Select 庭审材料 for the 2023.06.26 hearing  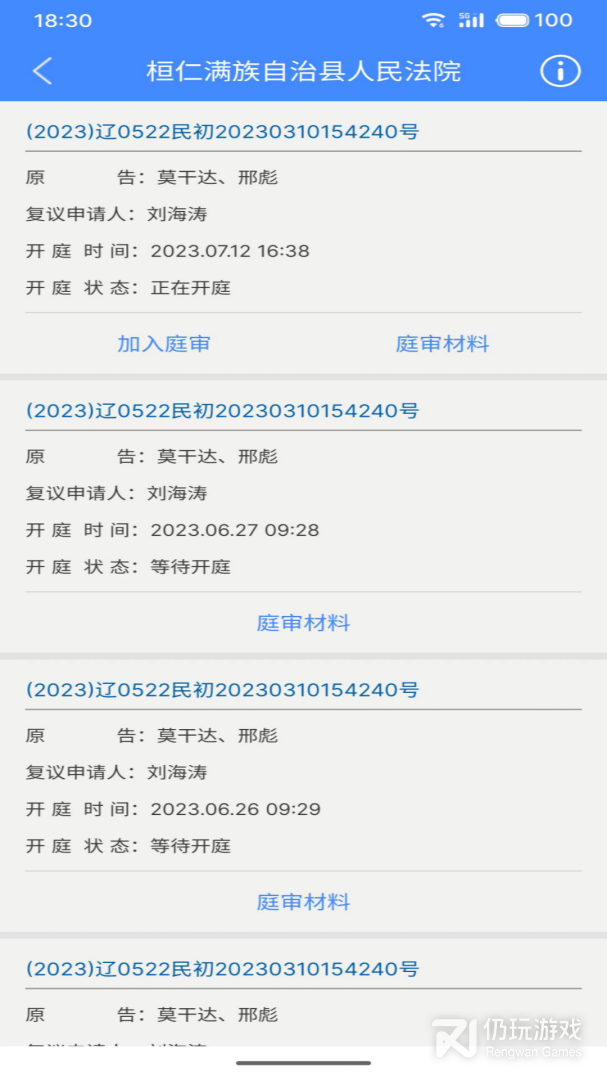303,902
